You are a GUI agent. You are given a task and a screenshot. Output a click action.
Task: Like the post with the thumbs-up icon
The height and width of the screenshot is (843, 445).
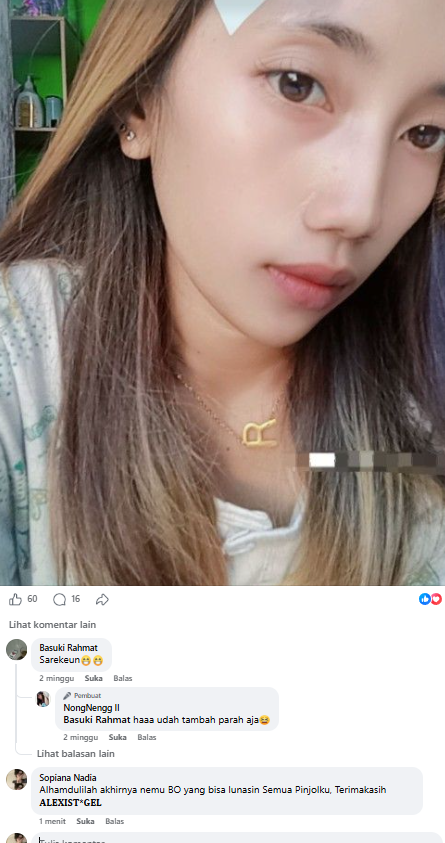15,599
